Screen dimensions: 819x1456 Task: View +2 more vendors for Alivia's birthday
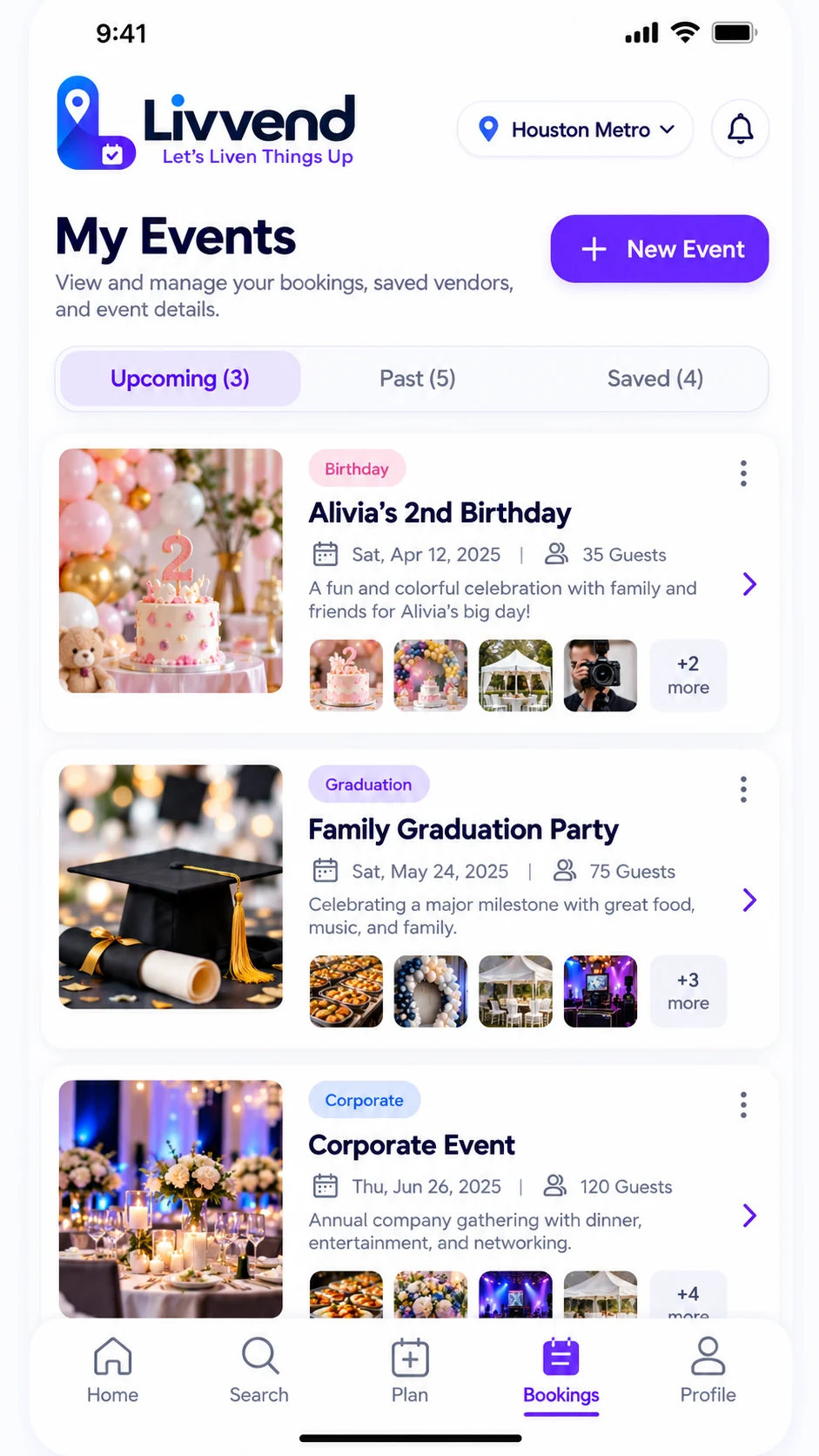tap(688, 676)
